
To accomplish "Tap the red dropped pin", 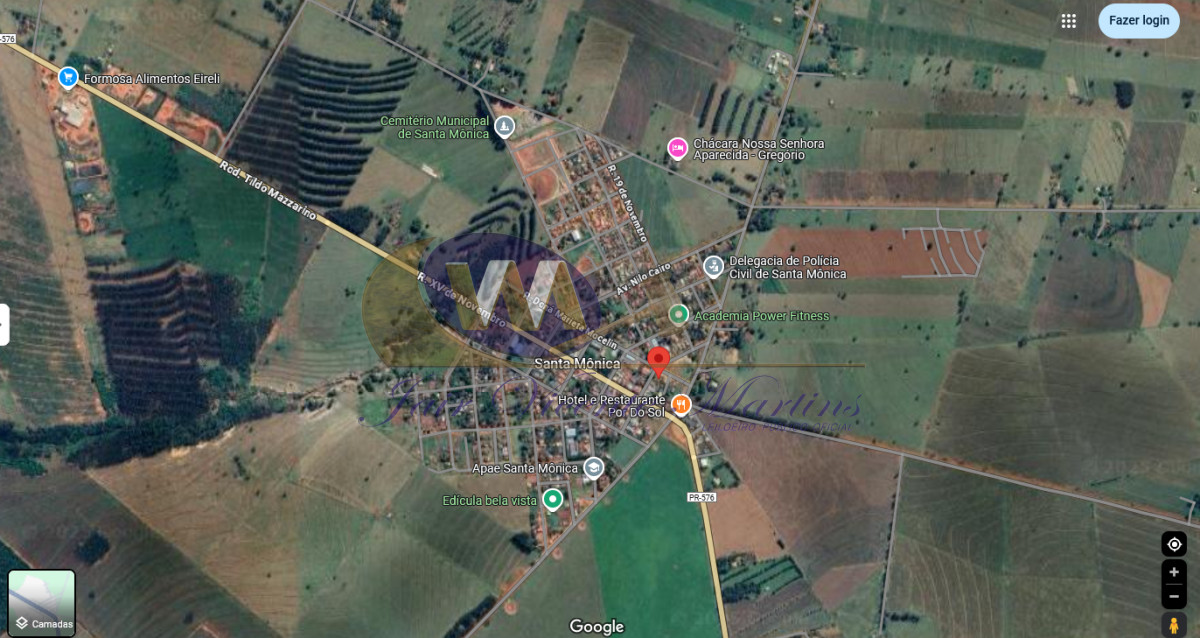I will click(658, 360).
